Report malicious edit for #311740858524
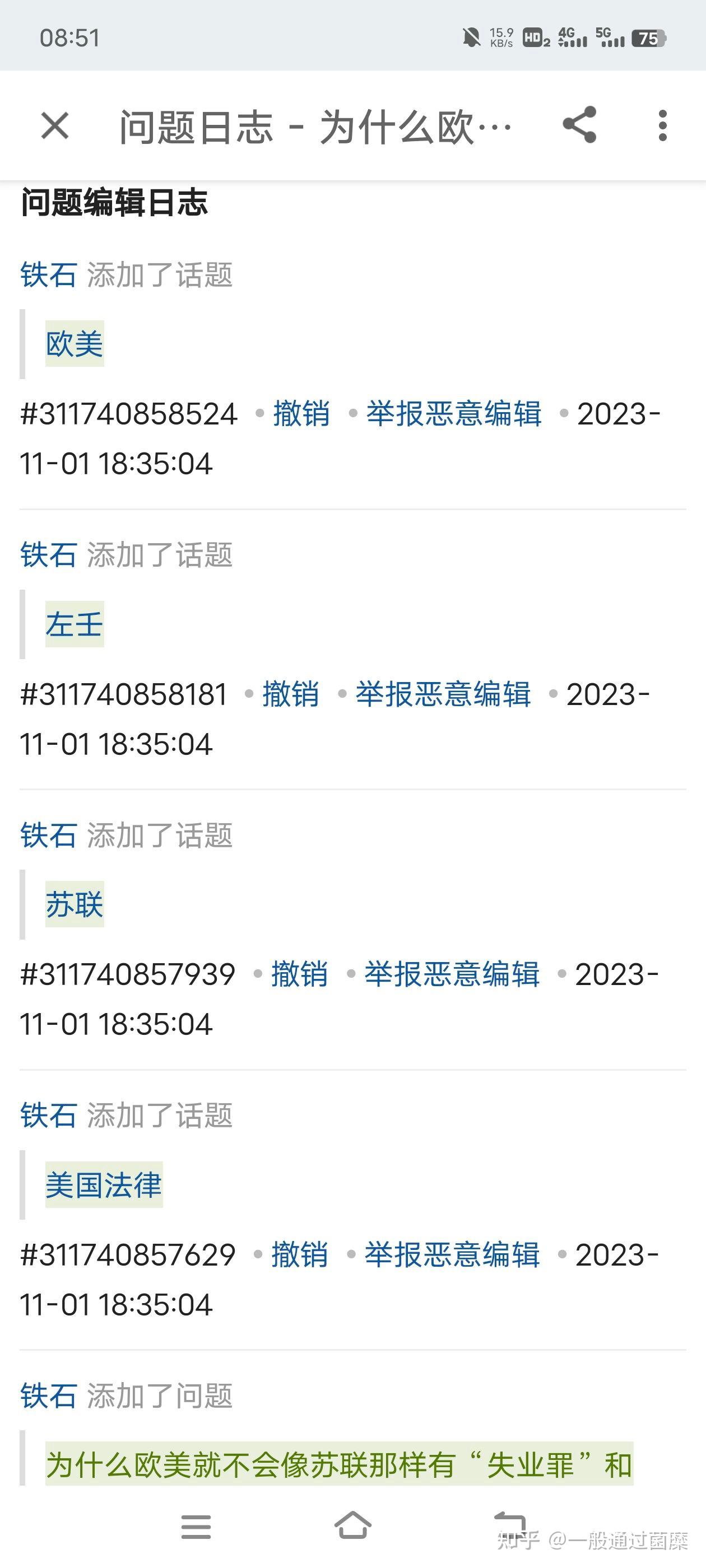This screenshot has width=706, height=1568. 454,414
